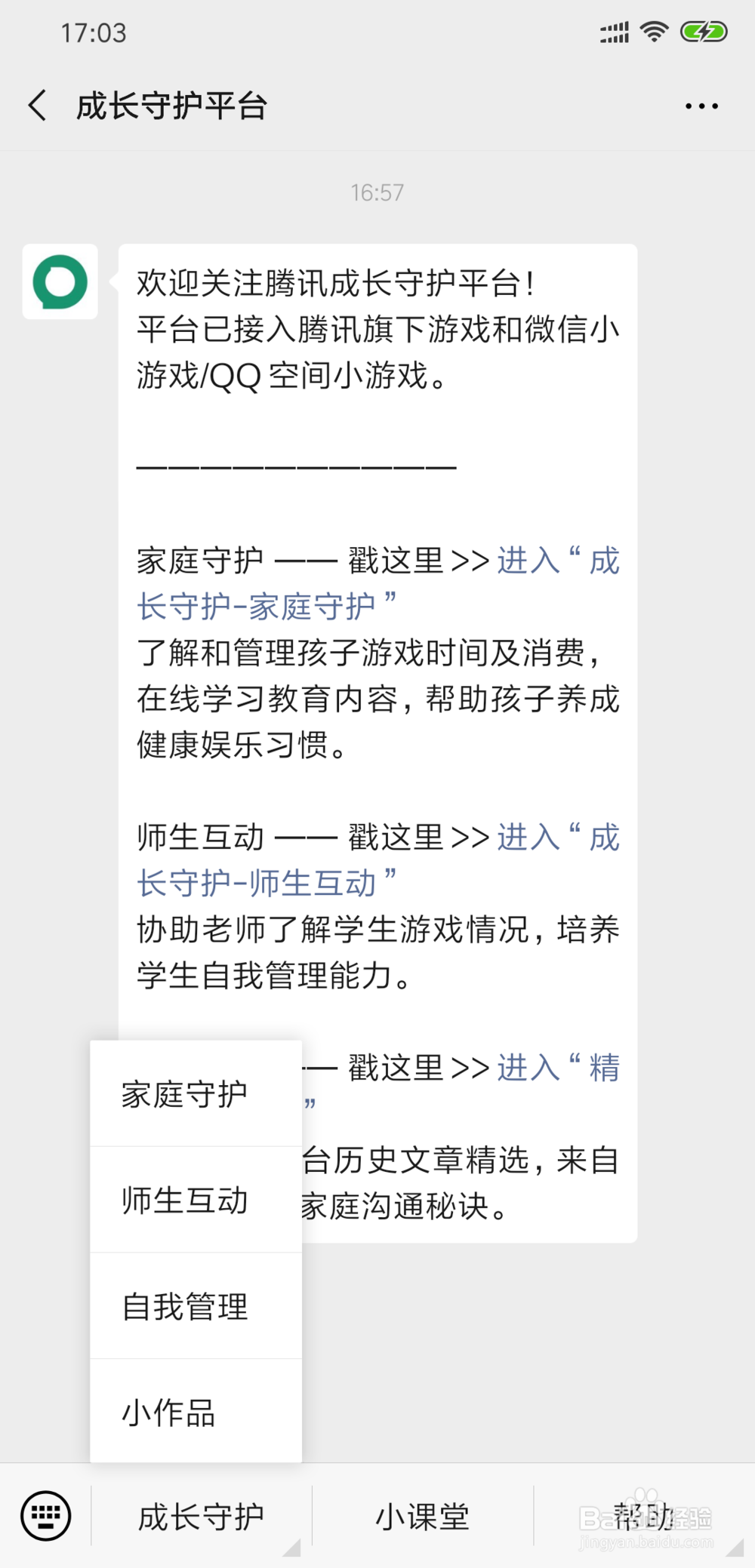Tap the Wi-Fi icon in status bar
The height and width of the screenshot is (1568, 755).
[654, 30]
